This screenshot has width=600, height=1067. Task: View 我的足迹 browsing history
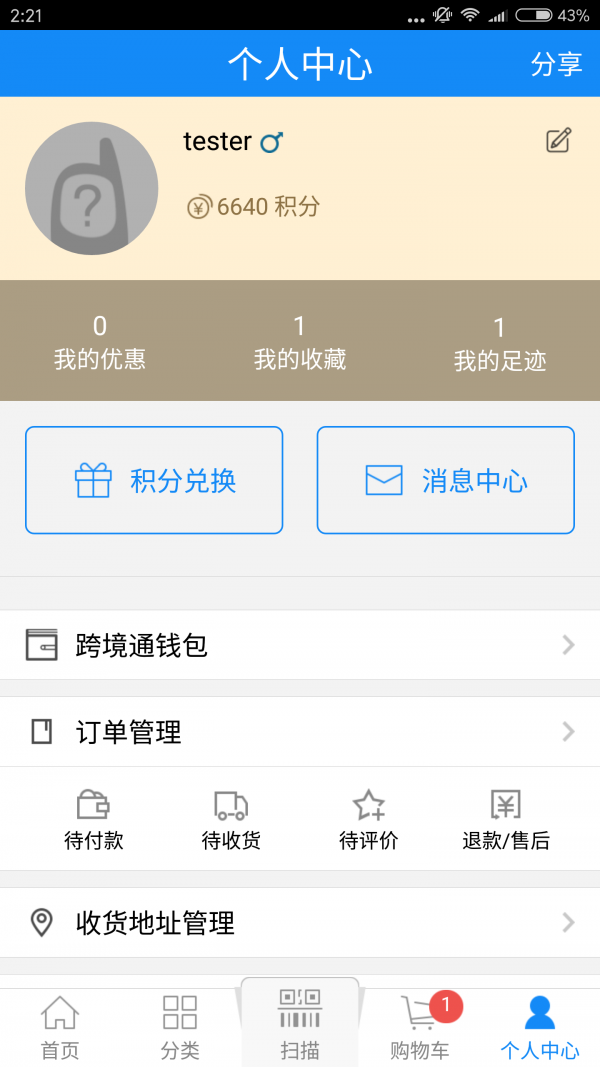pyautogui.click(x=500, y=343)
